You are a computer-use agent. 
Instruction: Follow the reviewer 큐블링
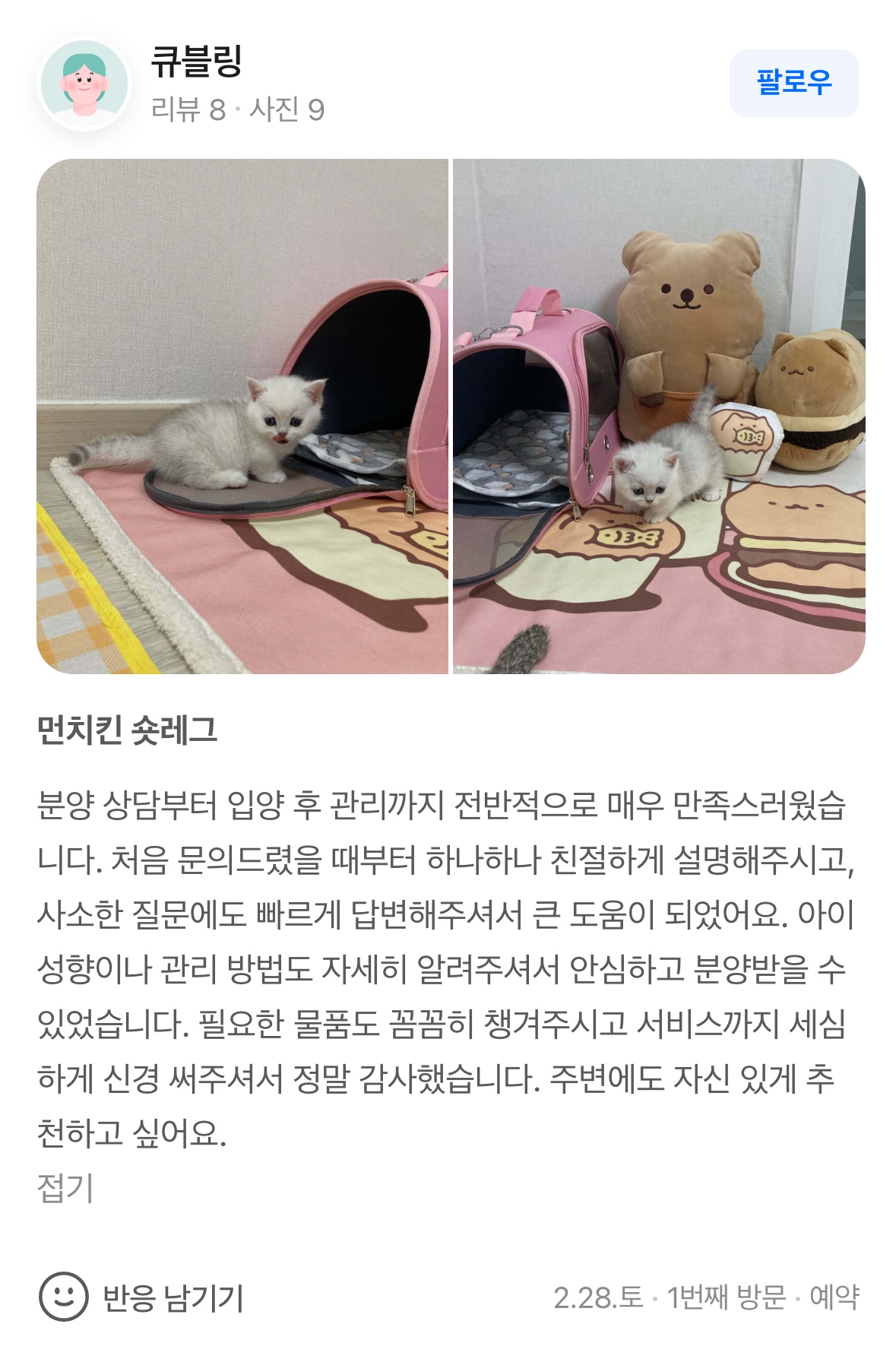coord(793,83)
